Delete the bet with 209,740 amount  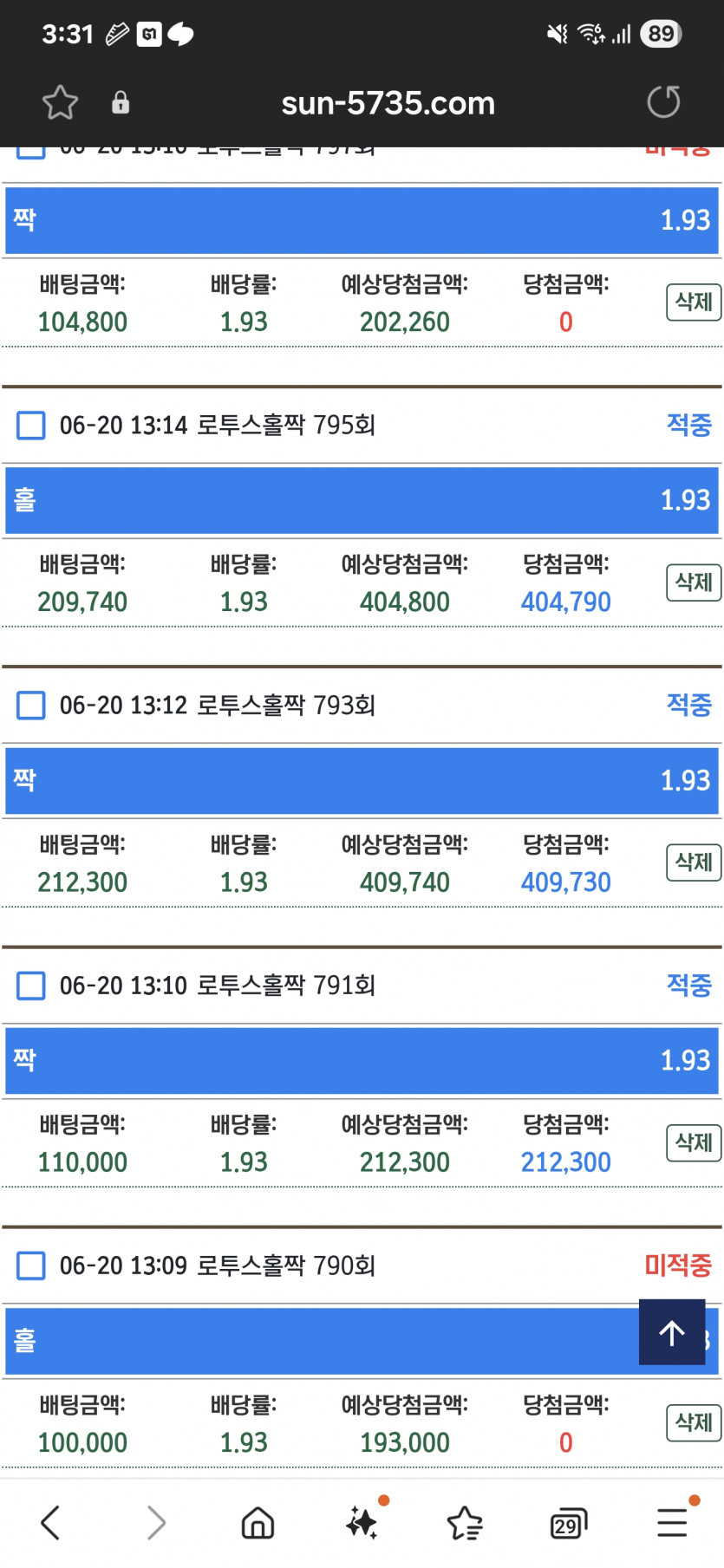tap(694, 582)
